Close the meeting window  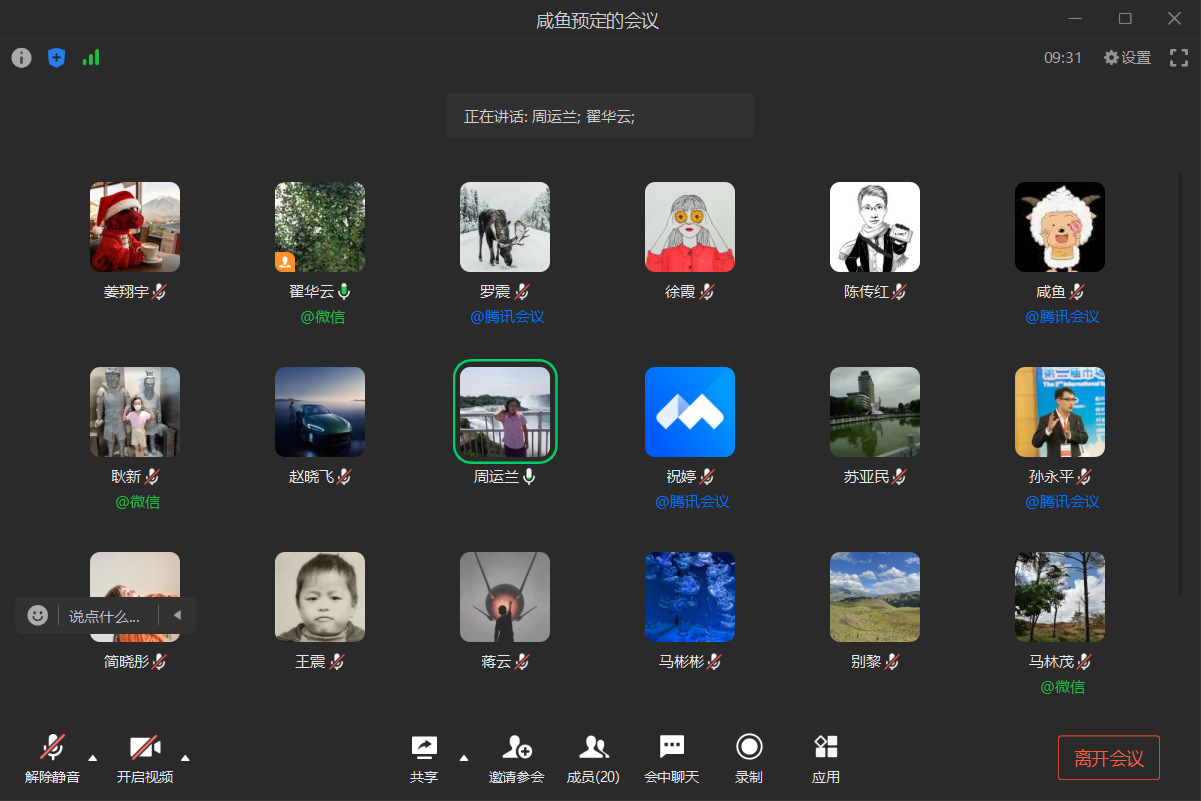1174,19
